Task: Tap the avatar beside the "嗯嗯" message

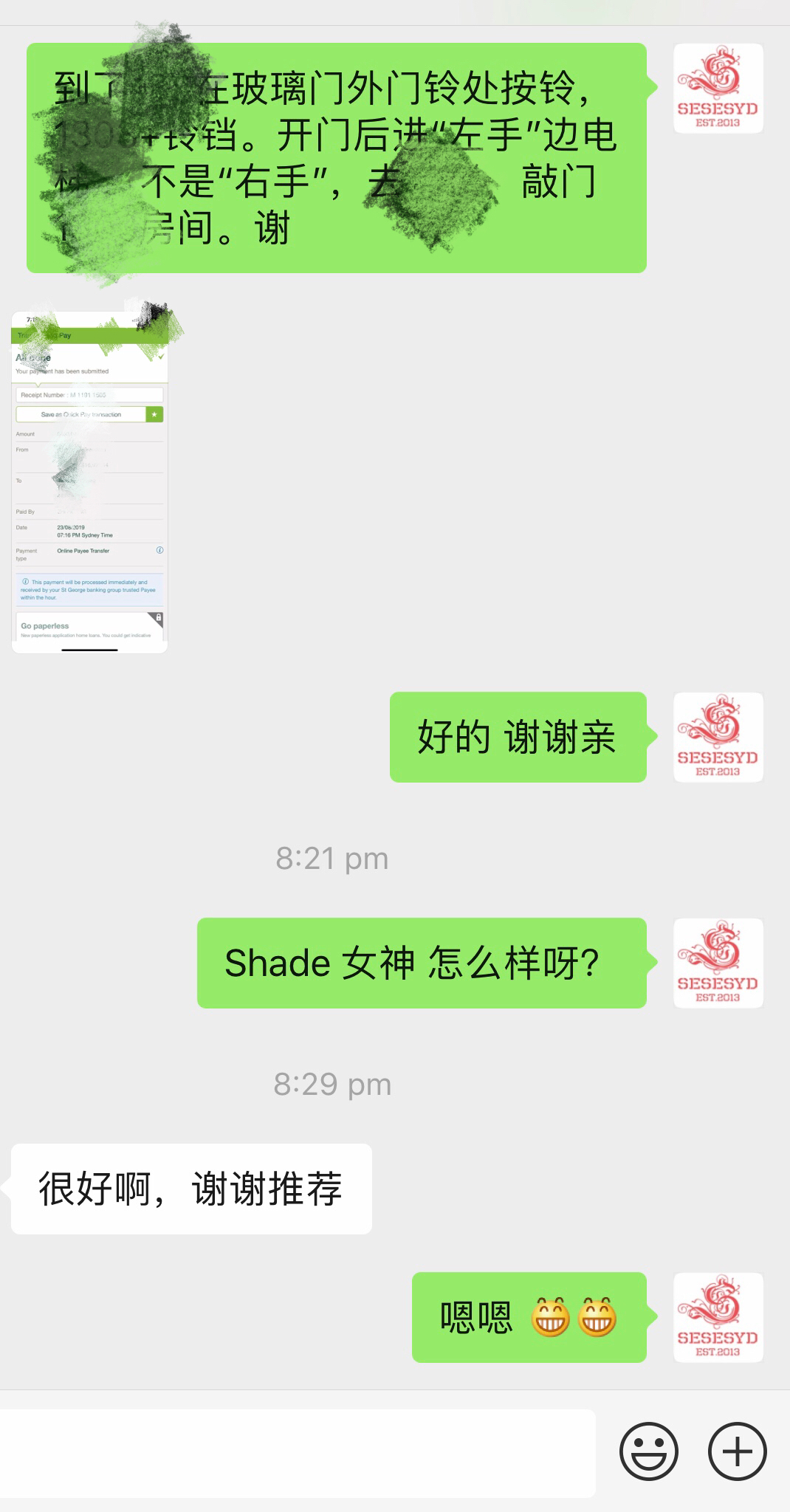Action: click(x=718, y=1317)
